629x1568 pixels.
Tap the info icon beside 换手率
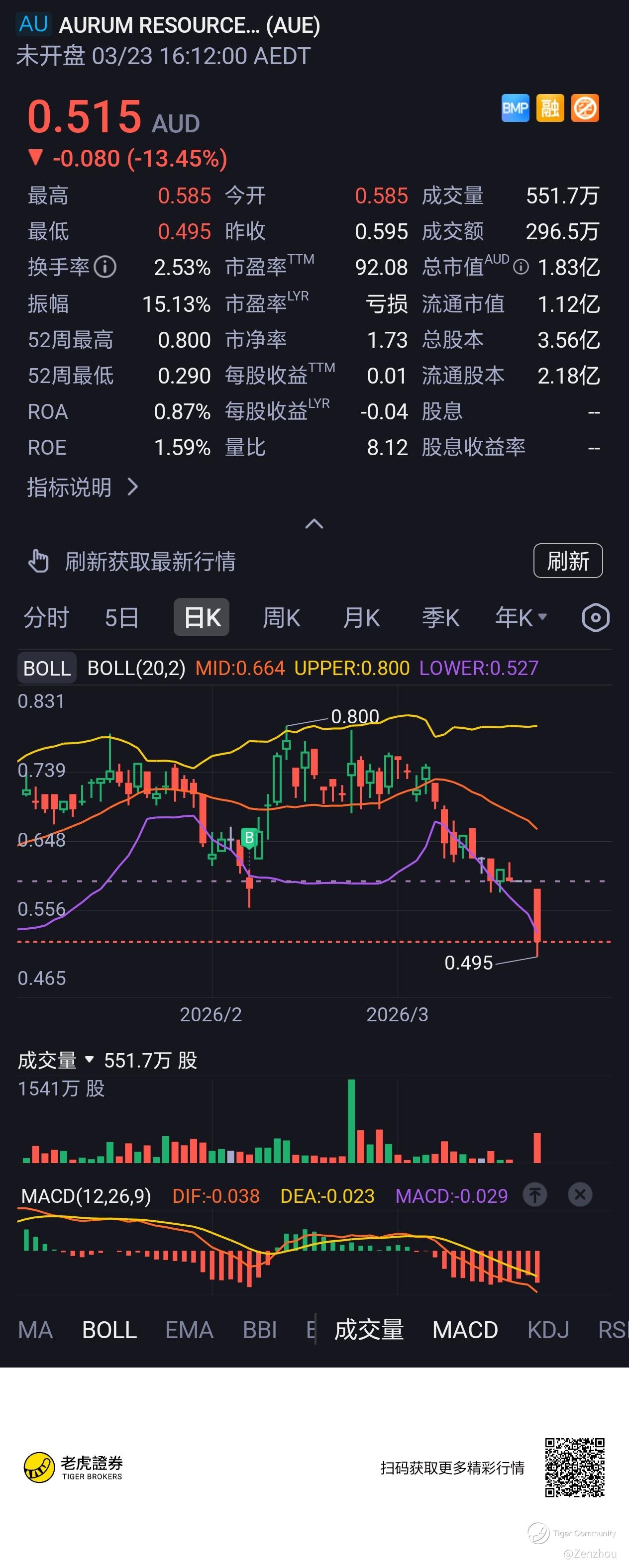105,267
